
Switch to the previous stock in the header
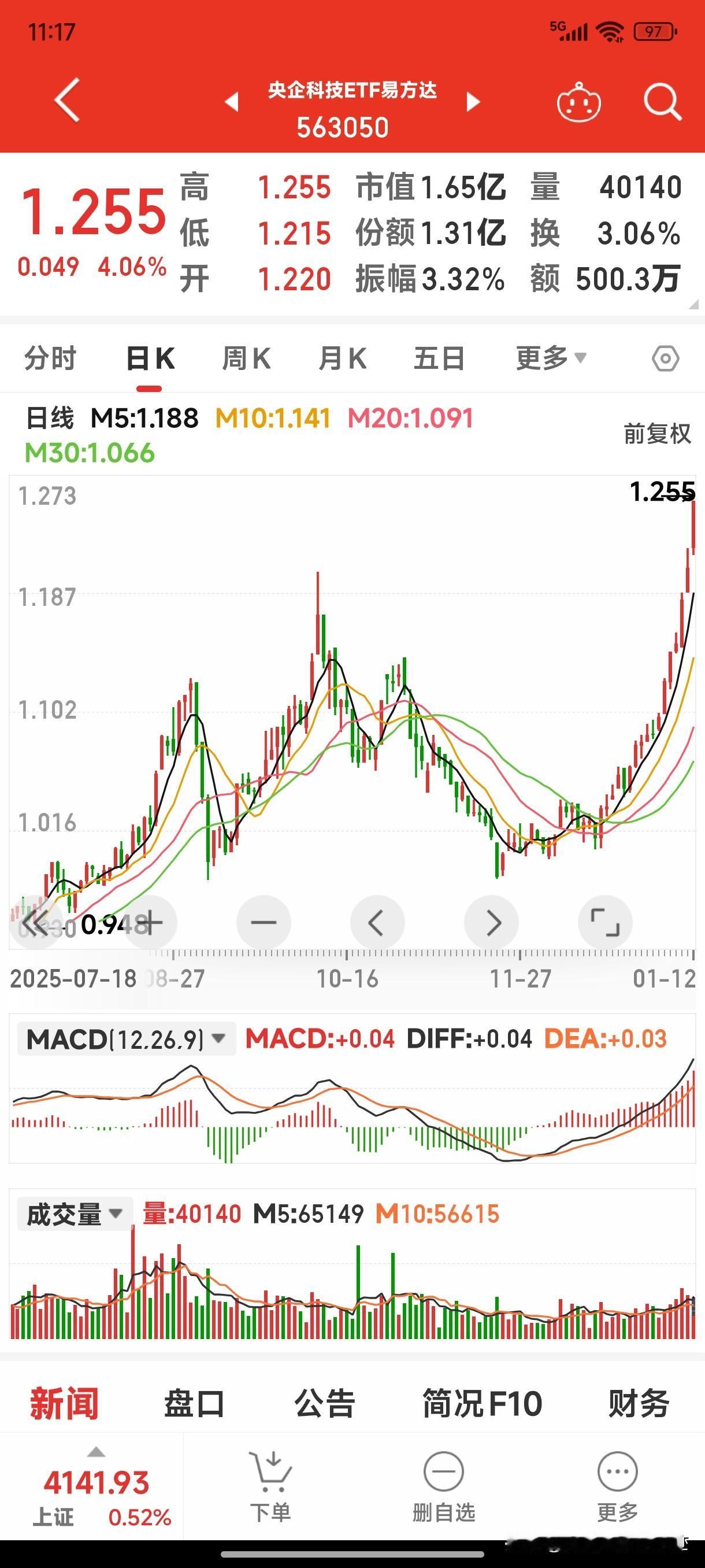[232, 102]
